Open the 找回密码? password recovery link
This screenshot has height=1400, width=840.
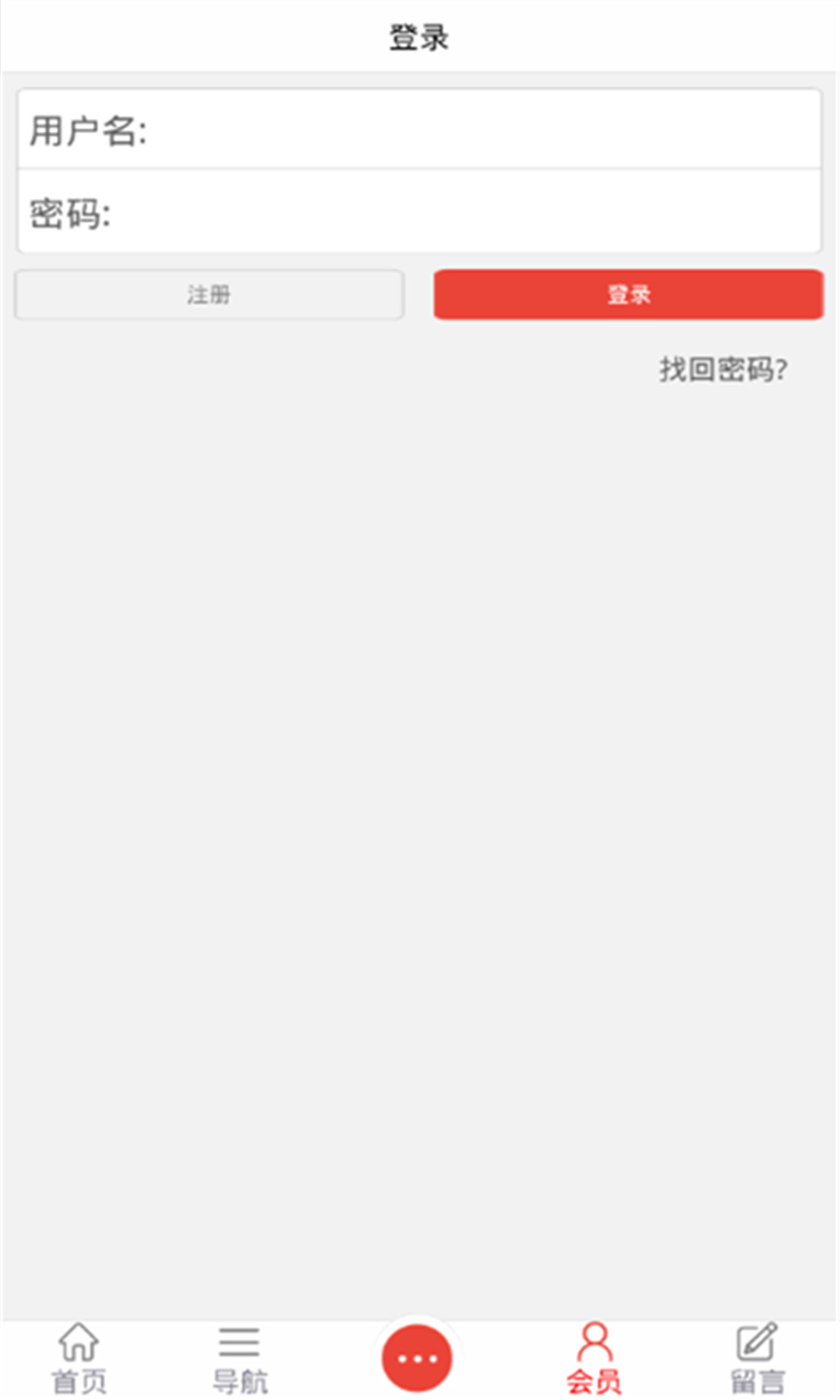[720, 370]
